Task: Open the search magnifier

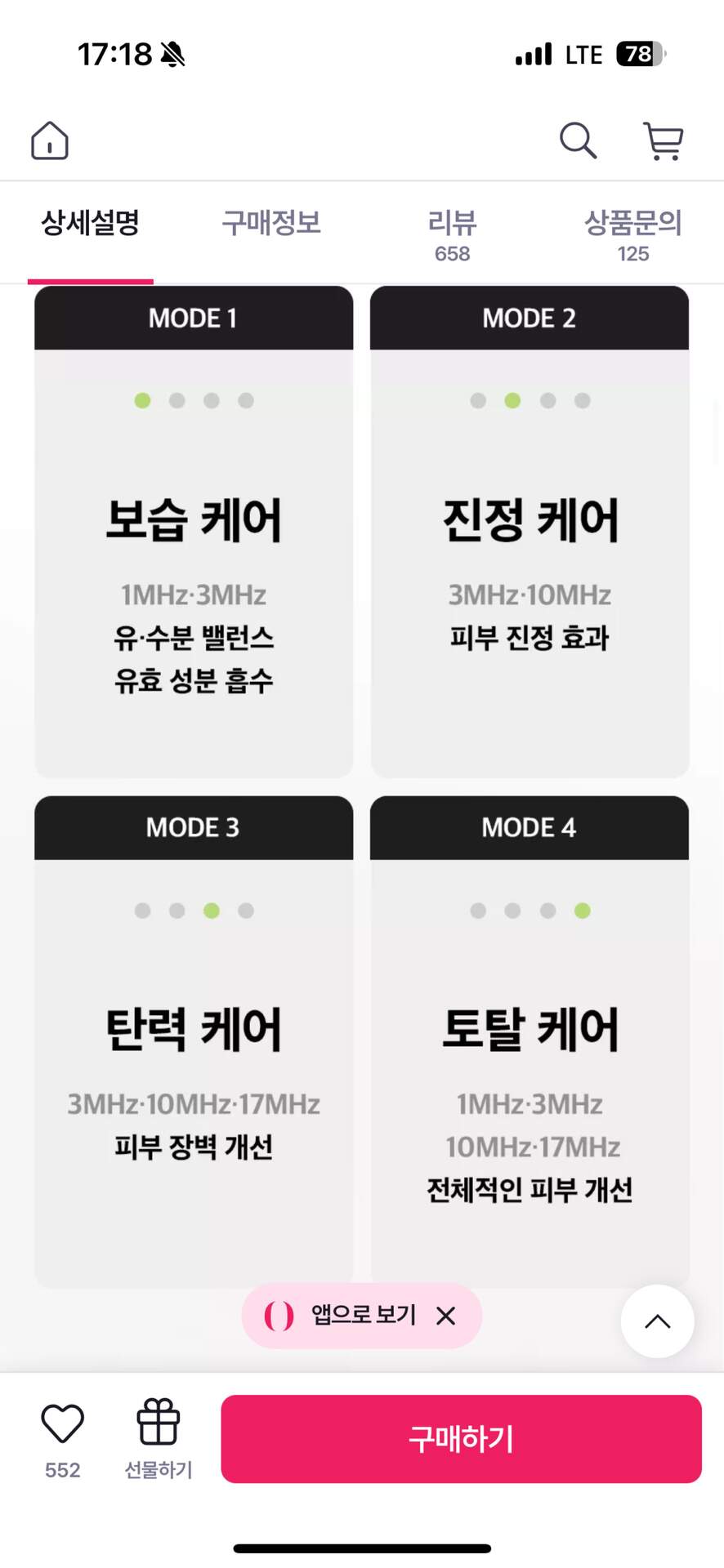Action: pyautogui.click(x=578, y=140)
